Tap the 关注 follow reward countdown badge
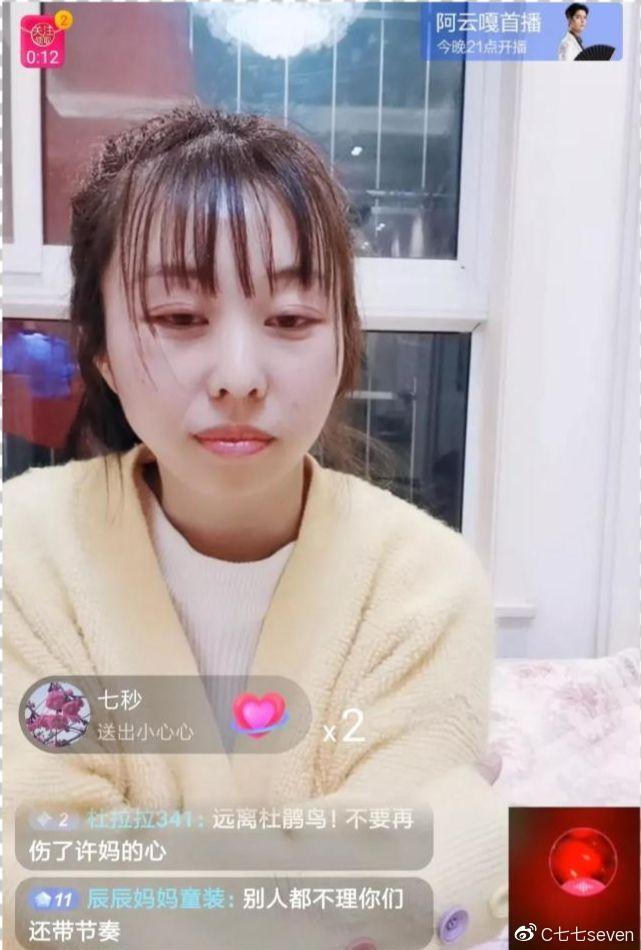 [42, 41]
